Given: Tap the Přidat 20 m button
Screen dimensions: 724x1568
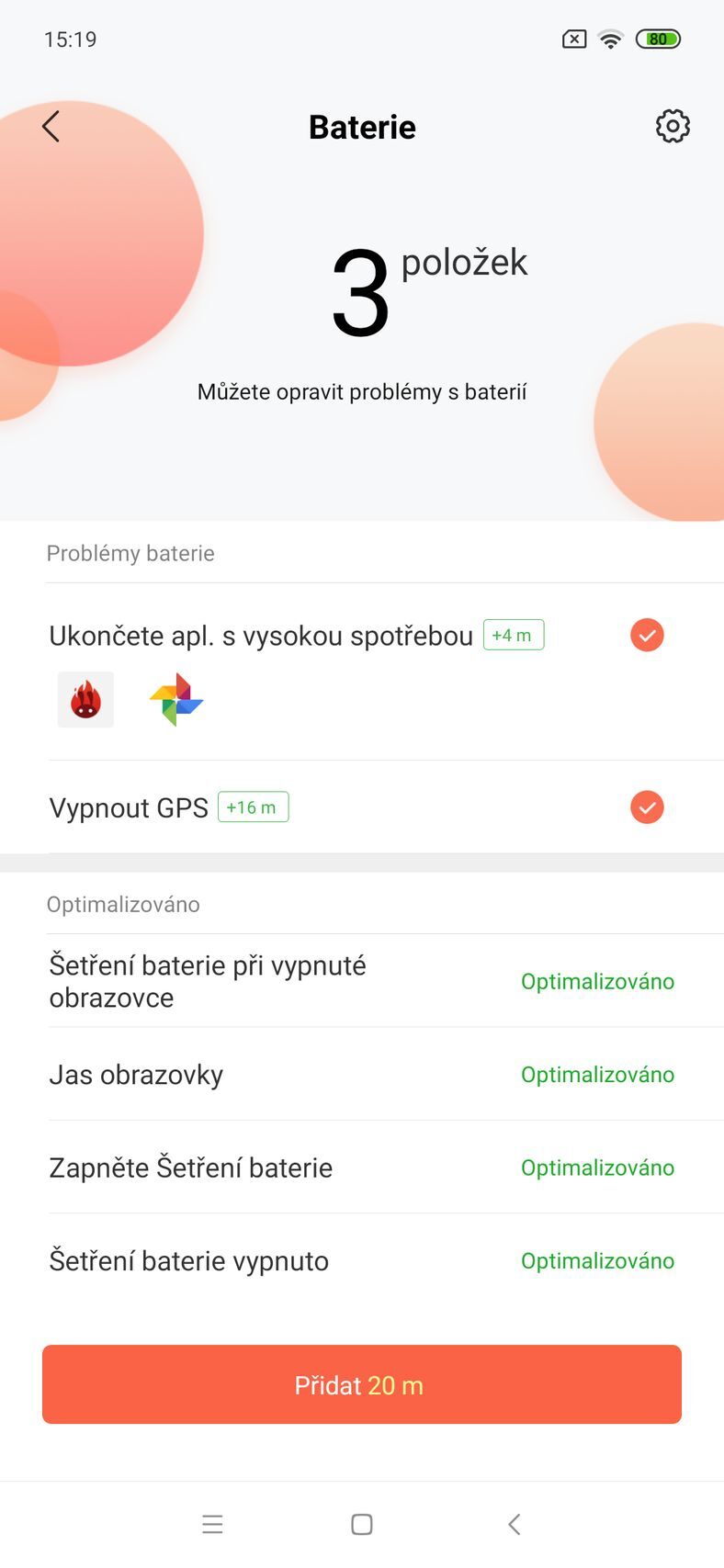Looking at the screenshot, I should pos(362,1384).
